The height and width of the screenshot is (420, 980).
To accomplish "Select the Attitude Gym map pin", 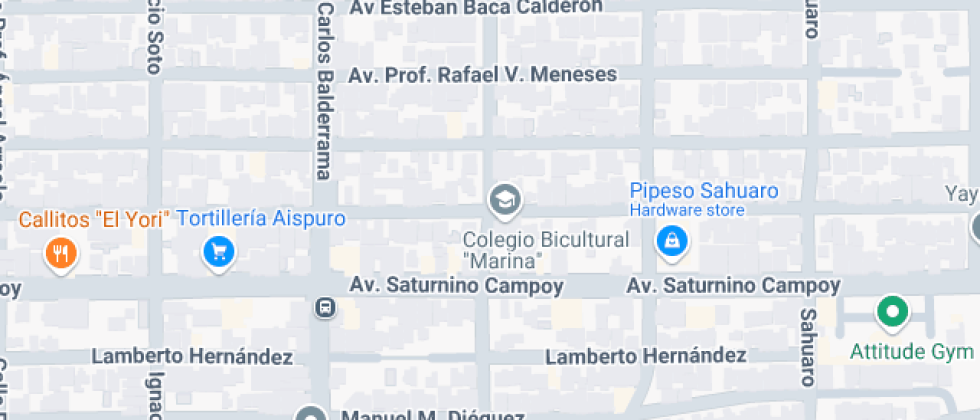I will [890, 312].
